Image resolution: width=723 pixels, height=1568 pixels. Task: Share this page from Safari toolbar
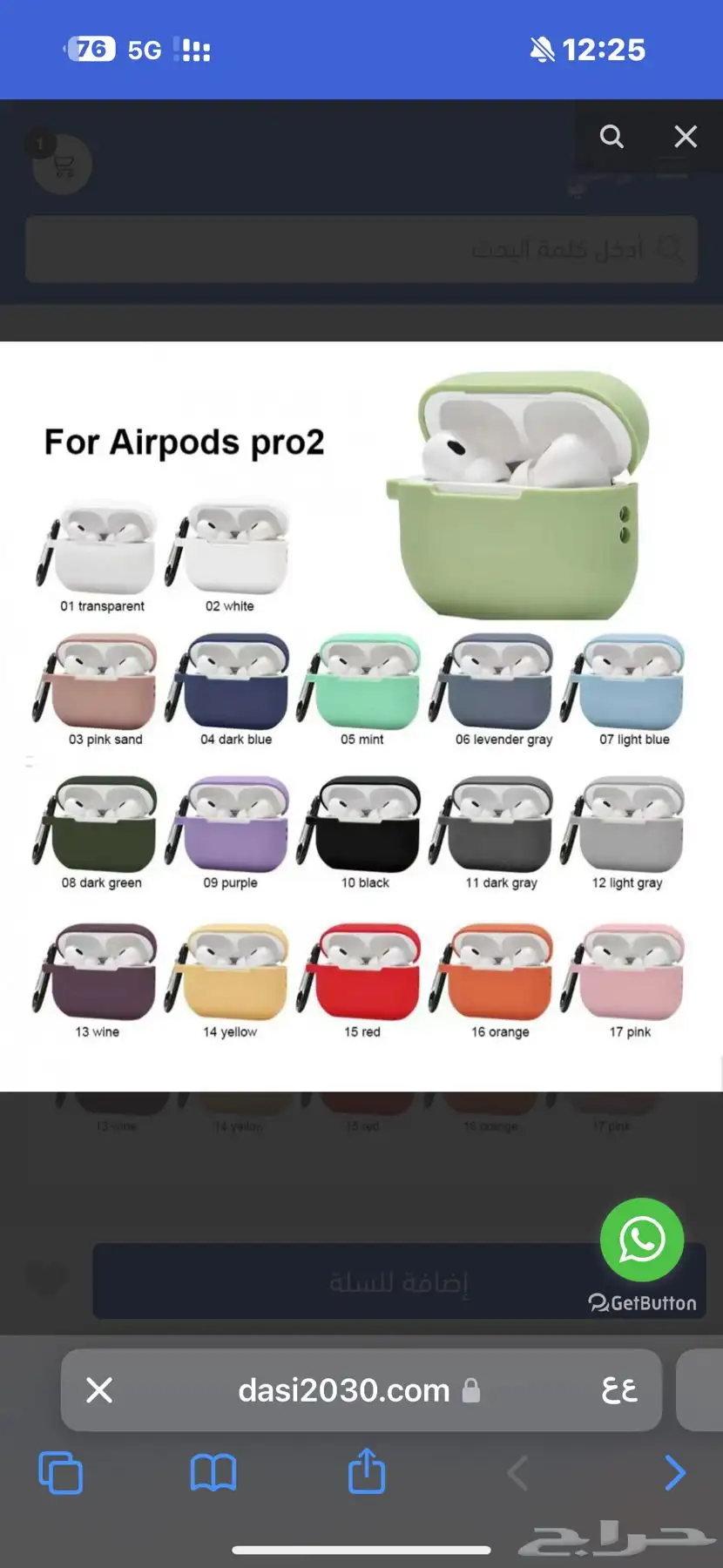(367, 1471)
